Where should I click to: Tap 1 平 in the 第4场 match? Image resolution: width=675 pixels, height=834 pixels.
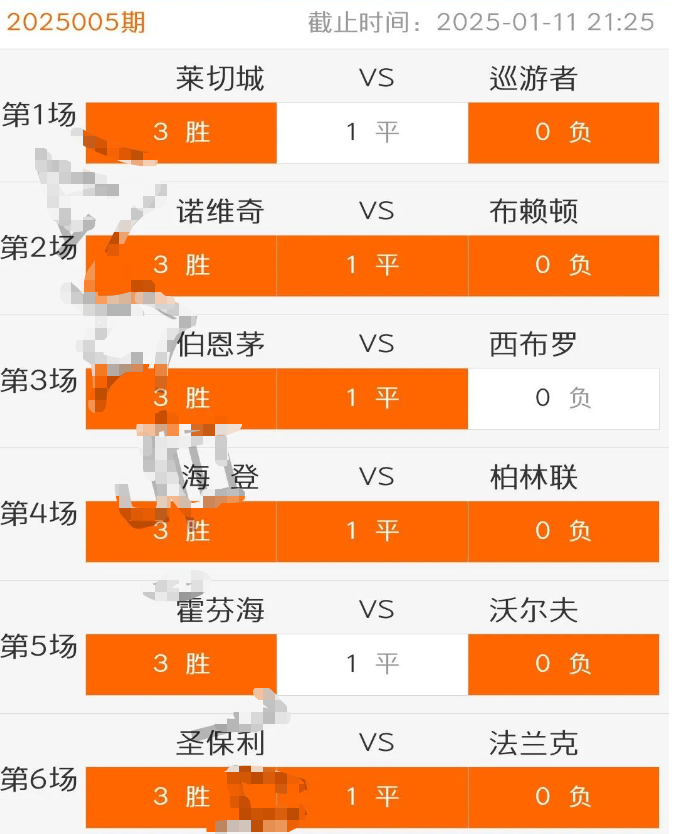click(x=372, y=531)
